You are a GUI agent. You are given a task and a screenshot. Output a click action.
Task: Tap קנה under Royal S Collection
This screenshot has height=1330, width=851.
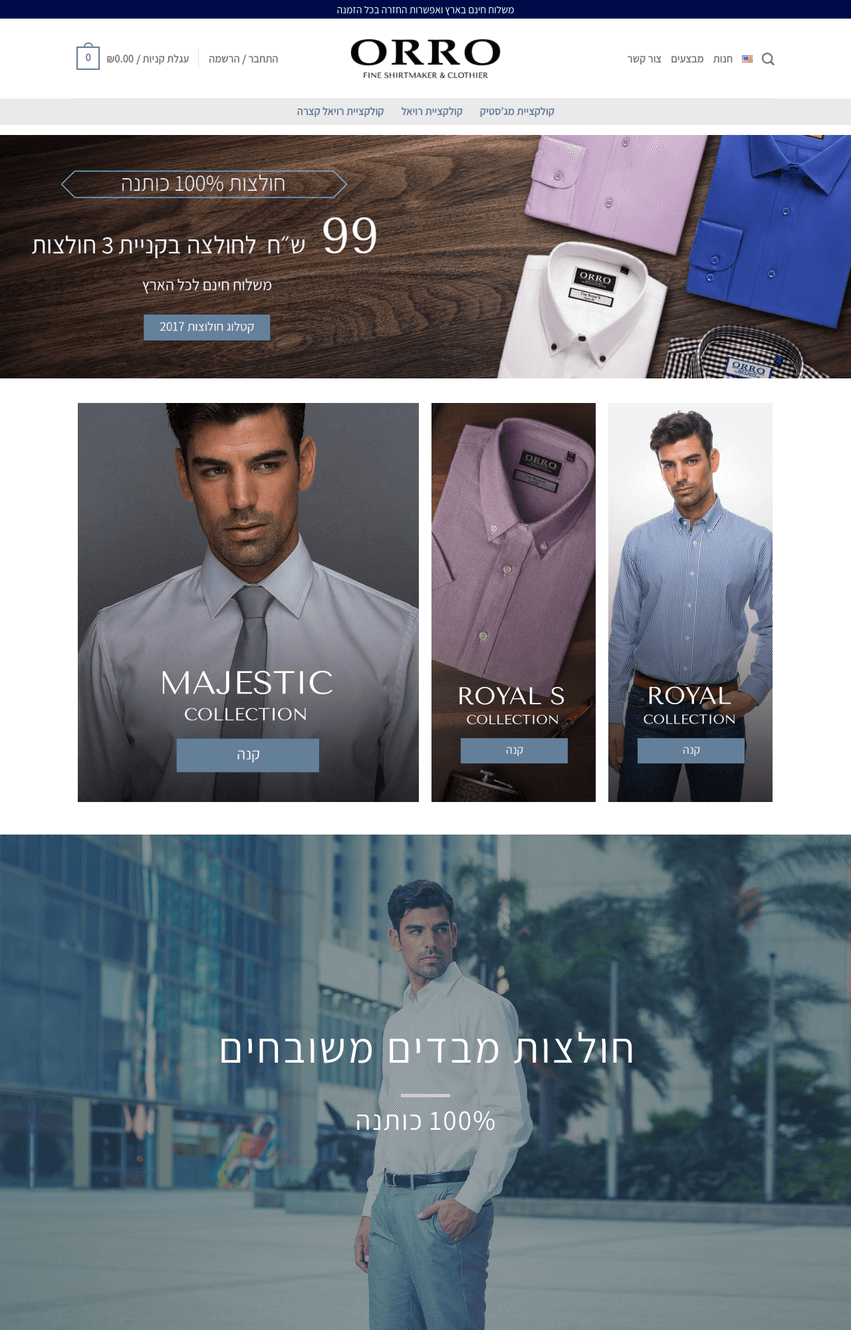pyautogui.click(x=514, y=750)
